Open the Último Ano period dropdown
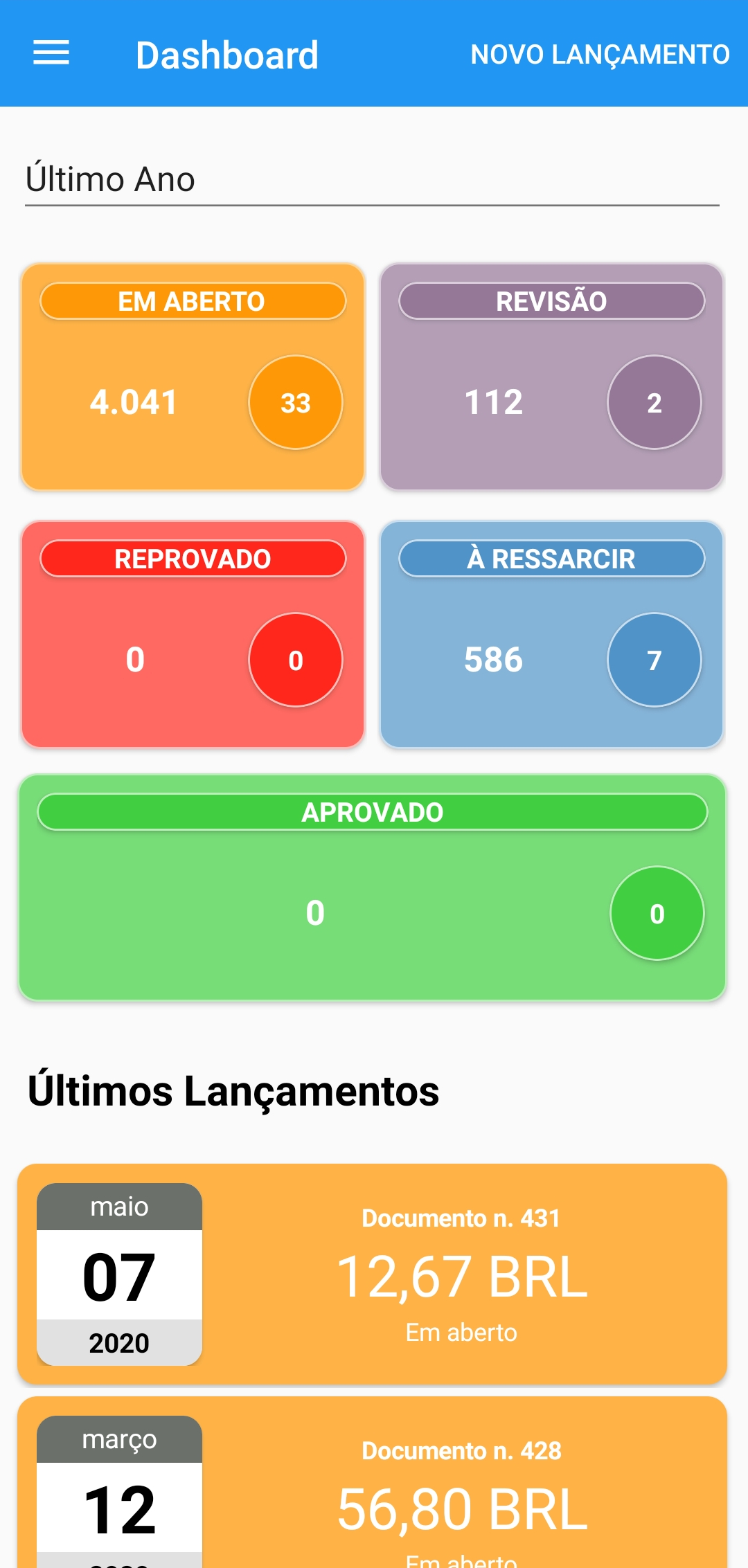Image resolution: width=748 pixels, height=1568 pixels. 372,180
